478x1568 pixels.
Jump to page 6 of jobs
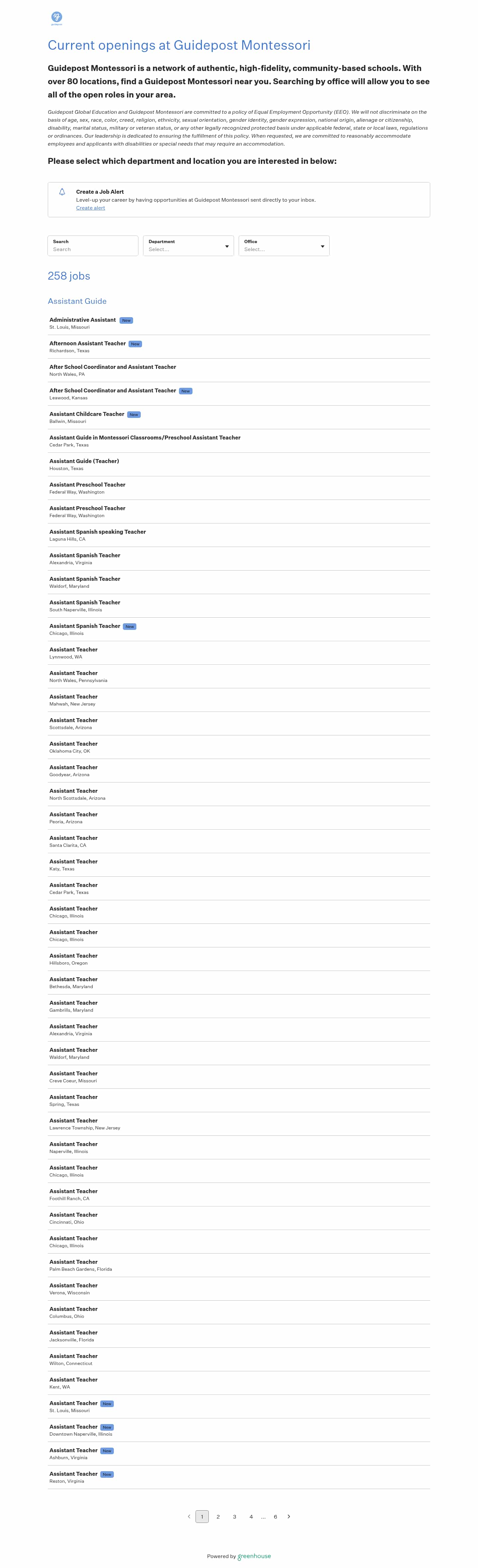(x=275, y=1517)
